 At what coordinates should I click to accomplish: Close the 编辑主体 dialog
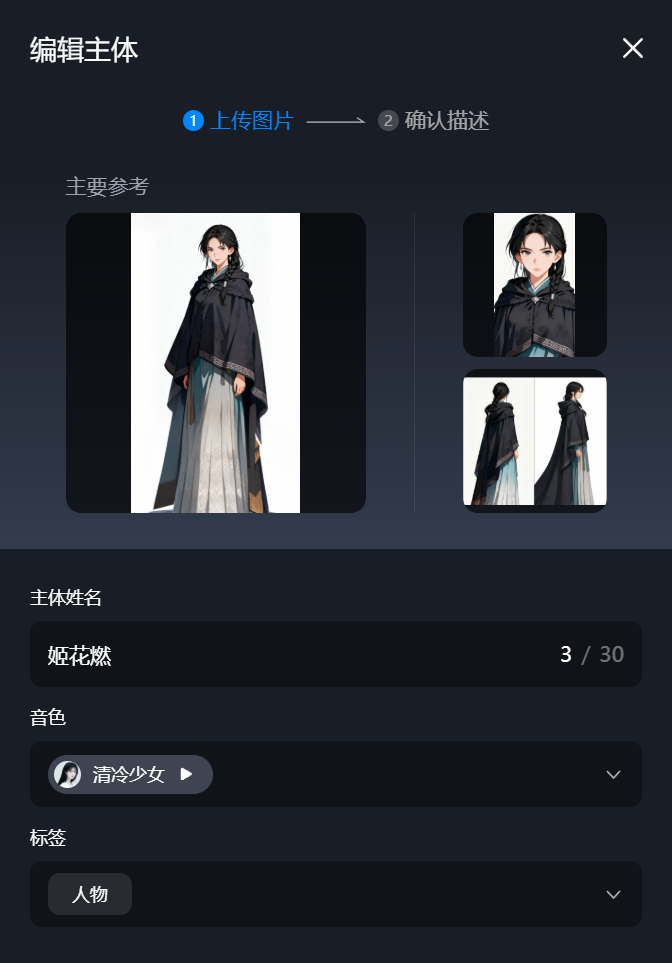click(x=632, y=48)
